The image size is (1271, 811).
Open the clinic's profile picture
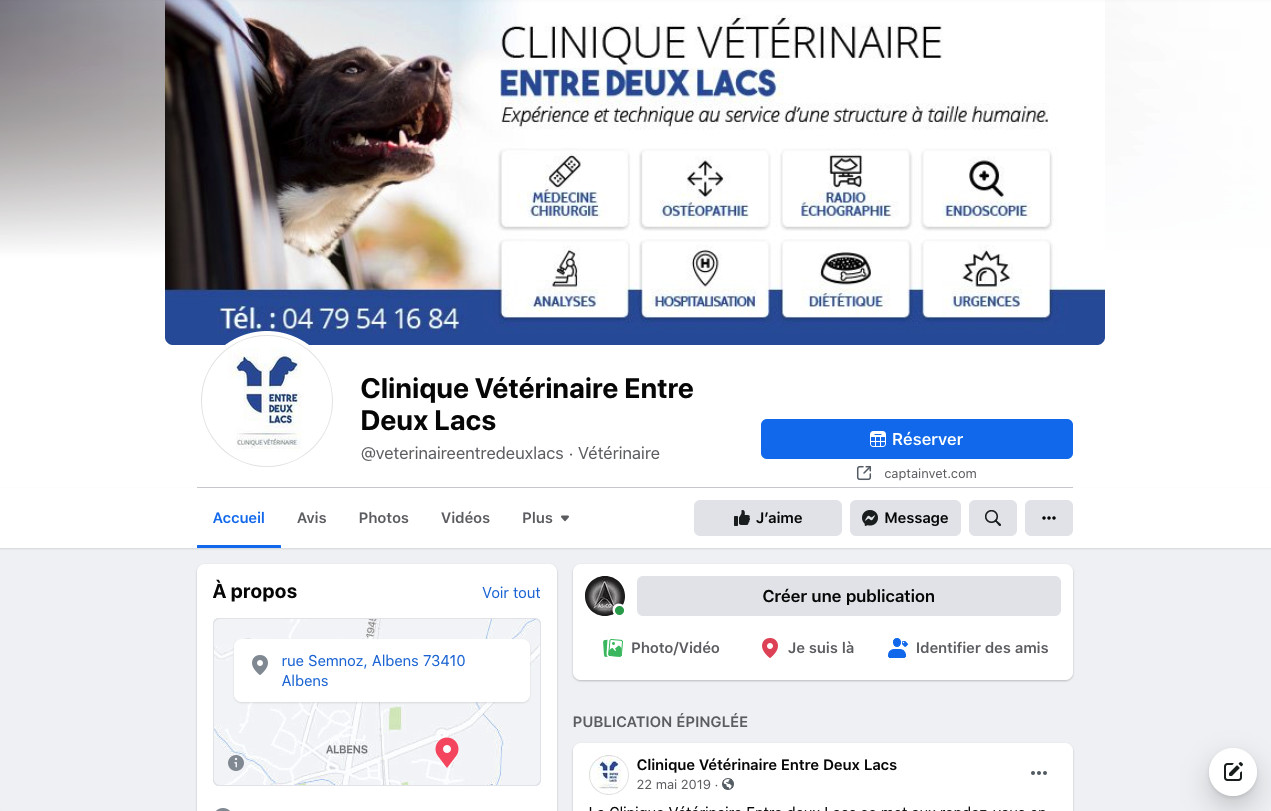[267, 400]
